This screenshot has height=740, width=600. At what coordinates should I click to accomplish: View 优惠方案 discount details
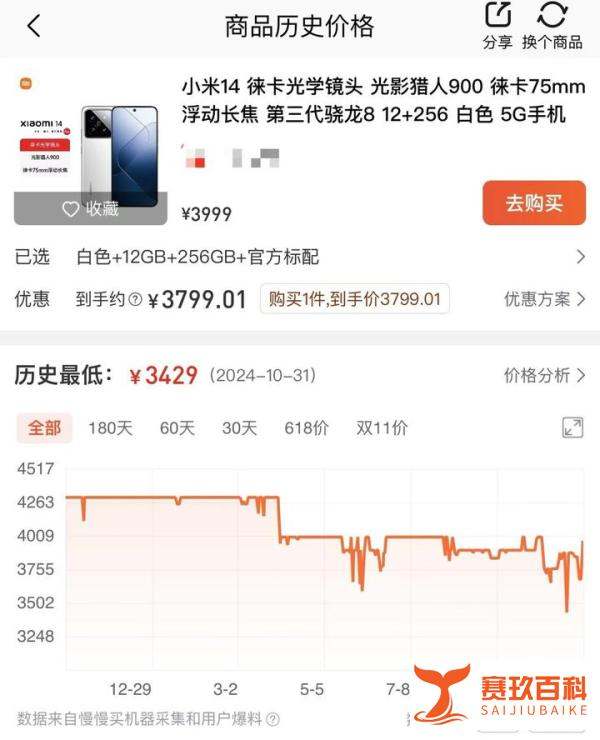tap(544, 299)
